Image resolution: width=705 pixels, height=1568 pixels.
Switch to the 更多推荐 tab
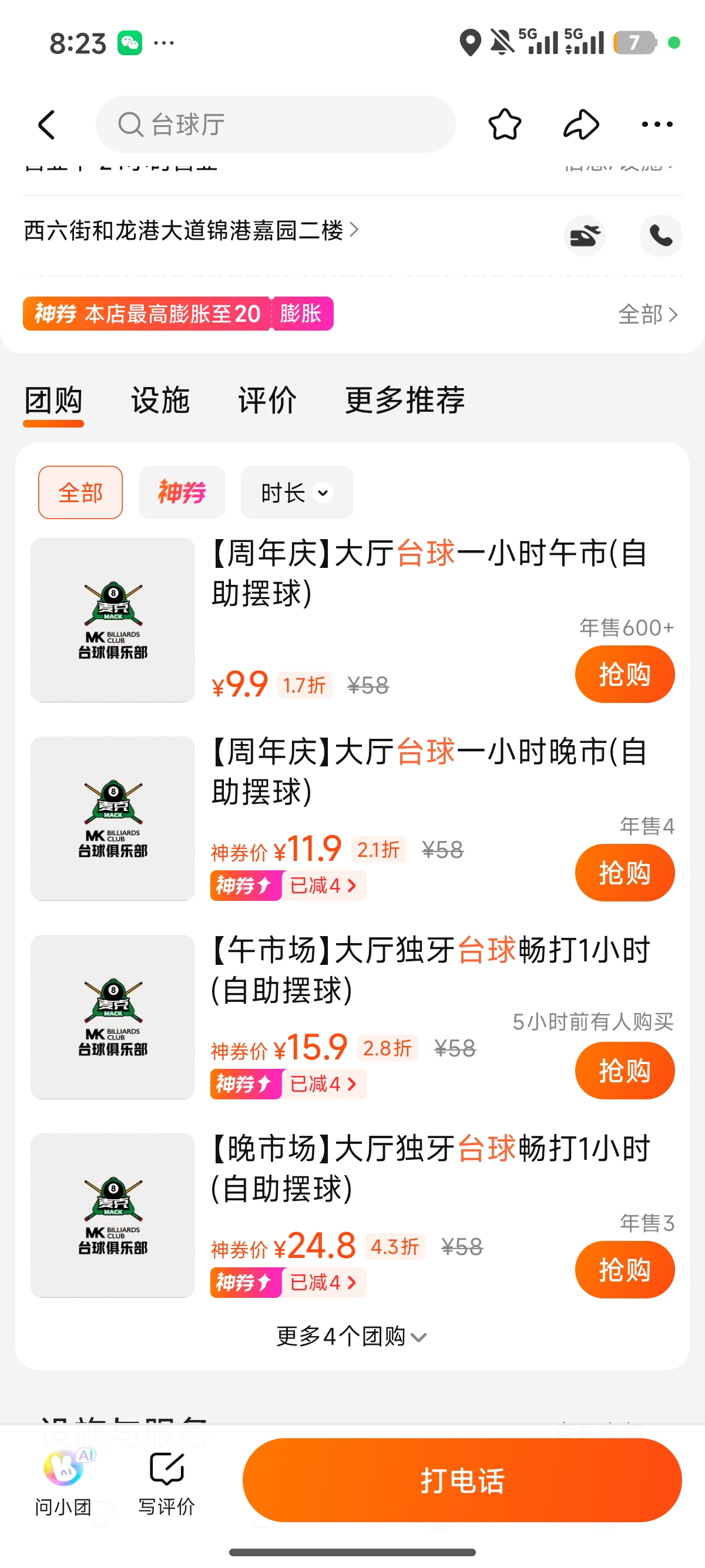[405, 401]
